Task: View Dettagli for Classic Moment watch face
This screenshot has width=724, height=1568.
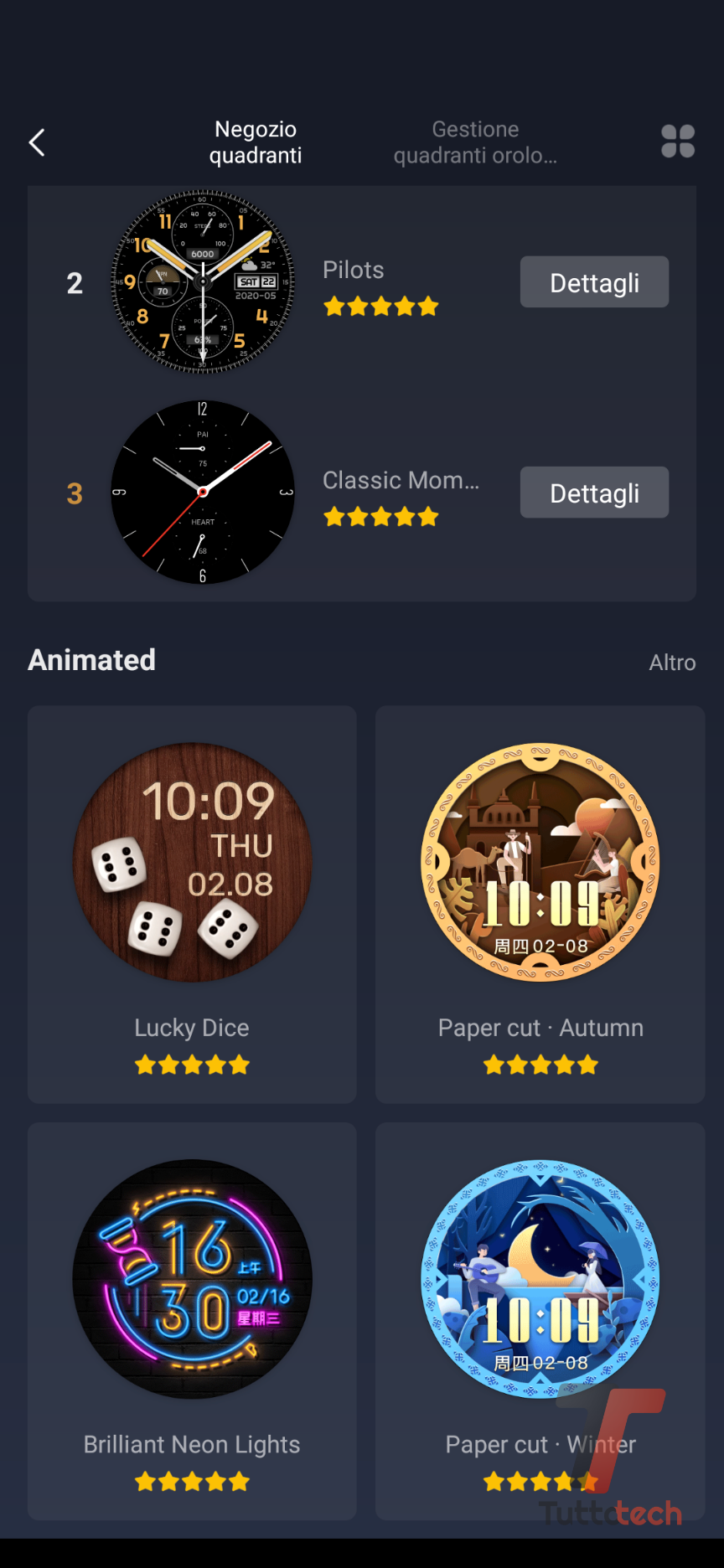Action: pyautogui.click(x=594, y=493)
